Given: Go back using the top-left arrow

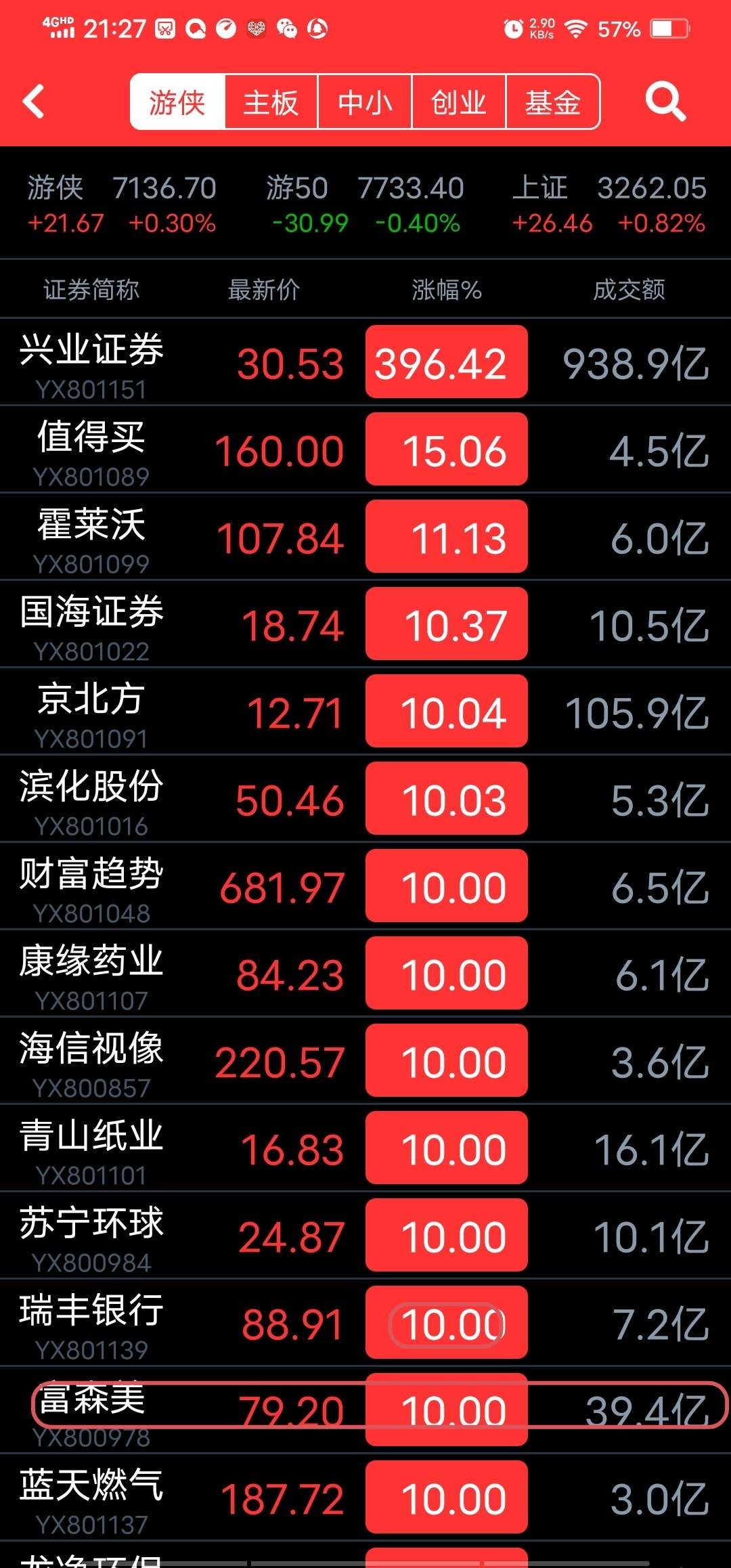Looking at the screenshot, I should pos(34,102).
